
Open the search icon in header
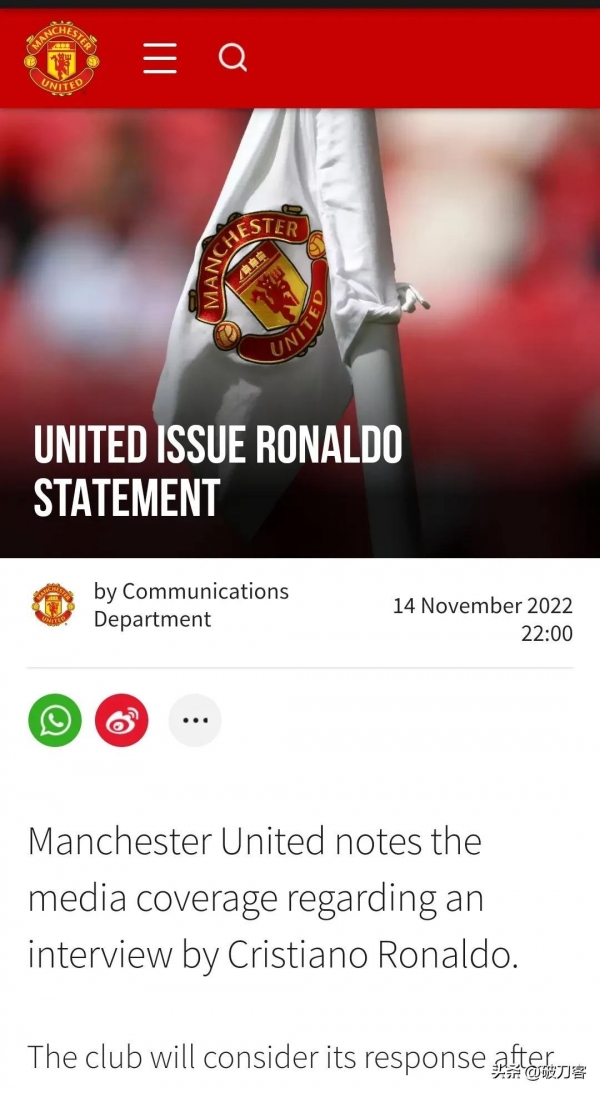point(232,58)
